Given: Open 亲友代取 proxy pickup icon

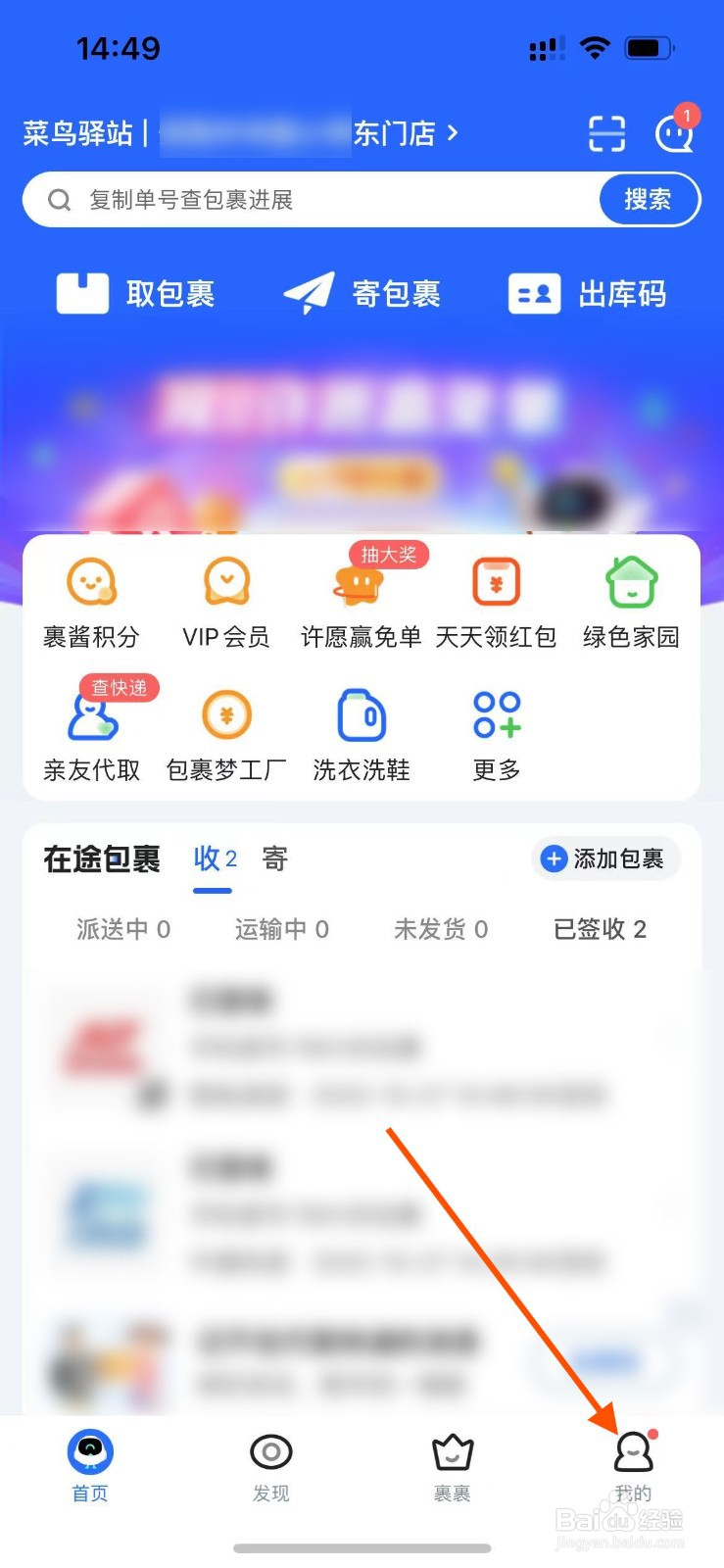Looking at the screenshot, I should 91,717.
